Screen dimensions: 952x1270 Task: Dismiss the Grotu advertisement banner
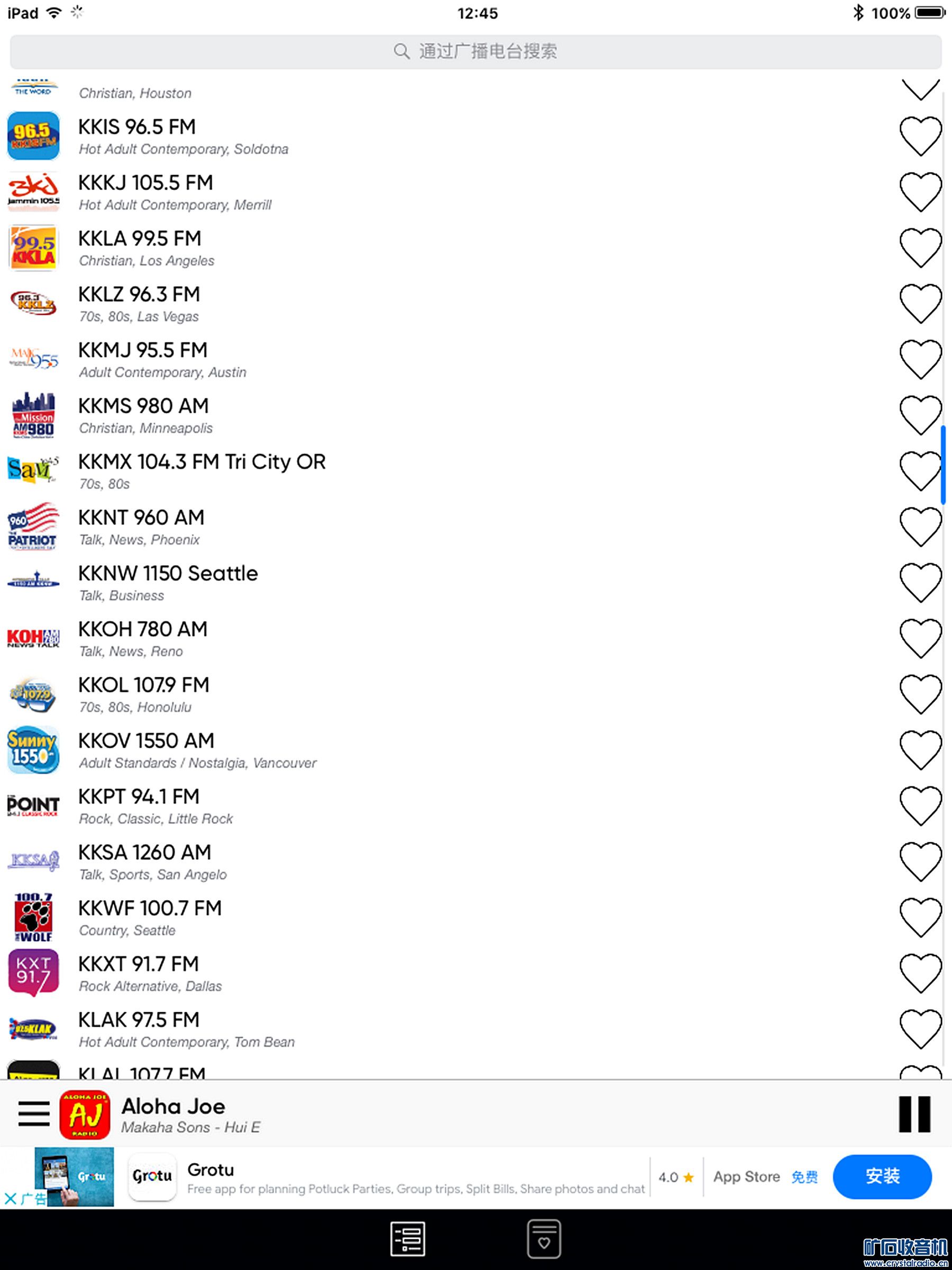[x=11, y=1198]
